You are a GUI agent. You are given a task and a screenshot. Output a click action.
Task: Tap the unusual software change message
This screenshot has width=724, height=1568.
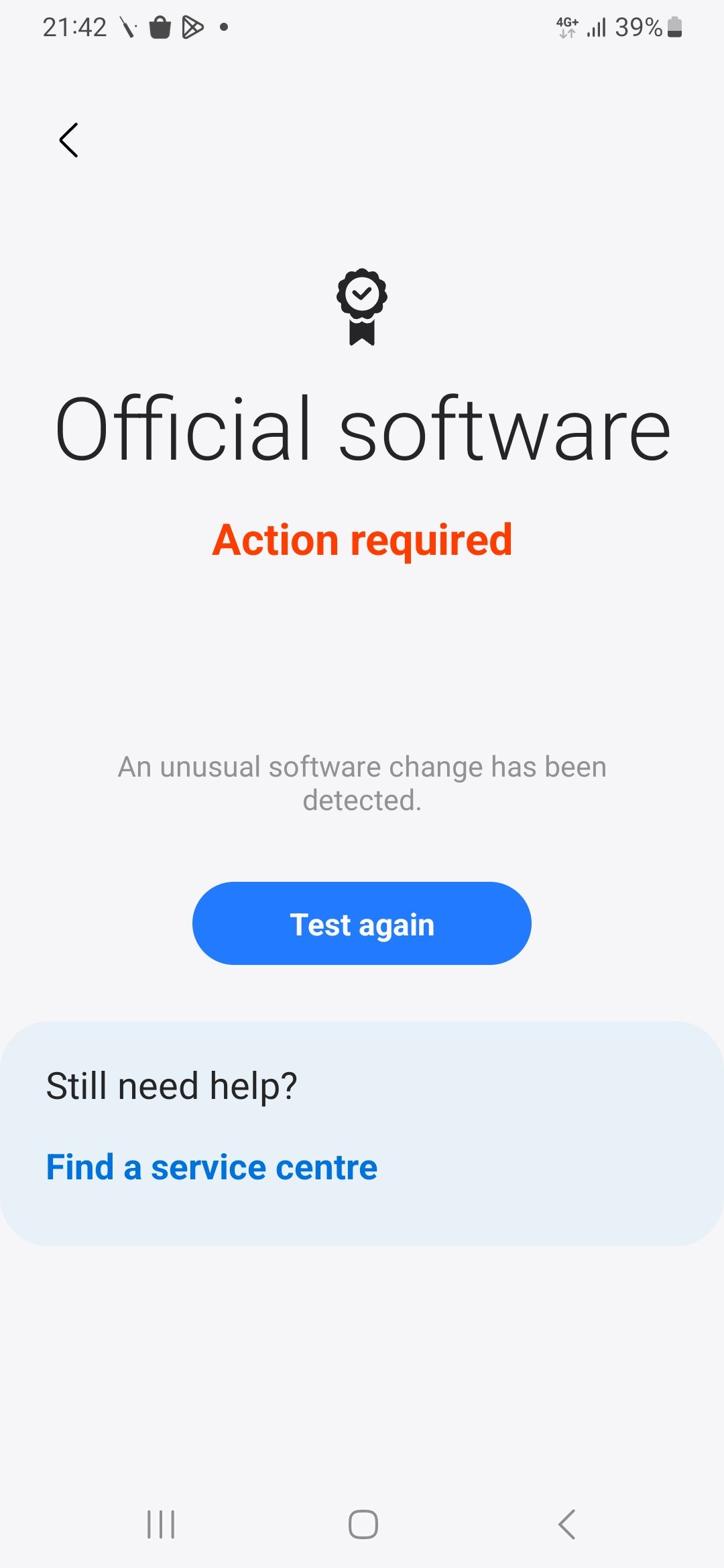(x=362, y=783)
